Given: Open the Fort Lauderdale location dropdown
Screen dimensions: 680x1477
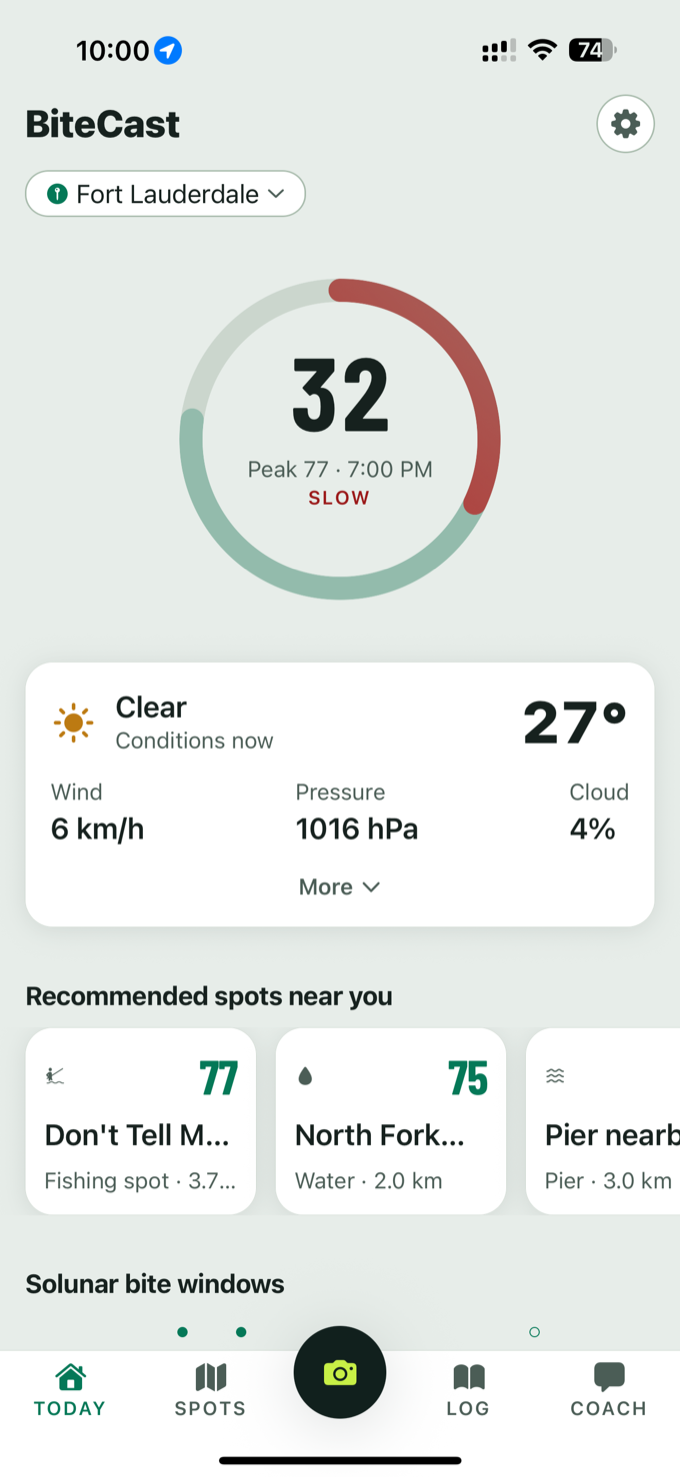Looking at the screenshot, I should pos(165,194).
